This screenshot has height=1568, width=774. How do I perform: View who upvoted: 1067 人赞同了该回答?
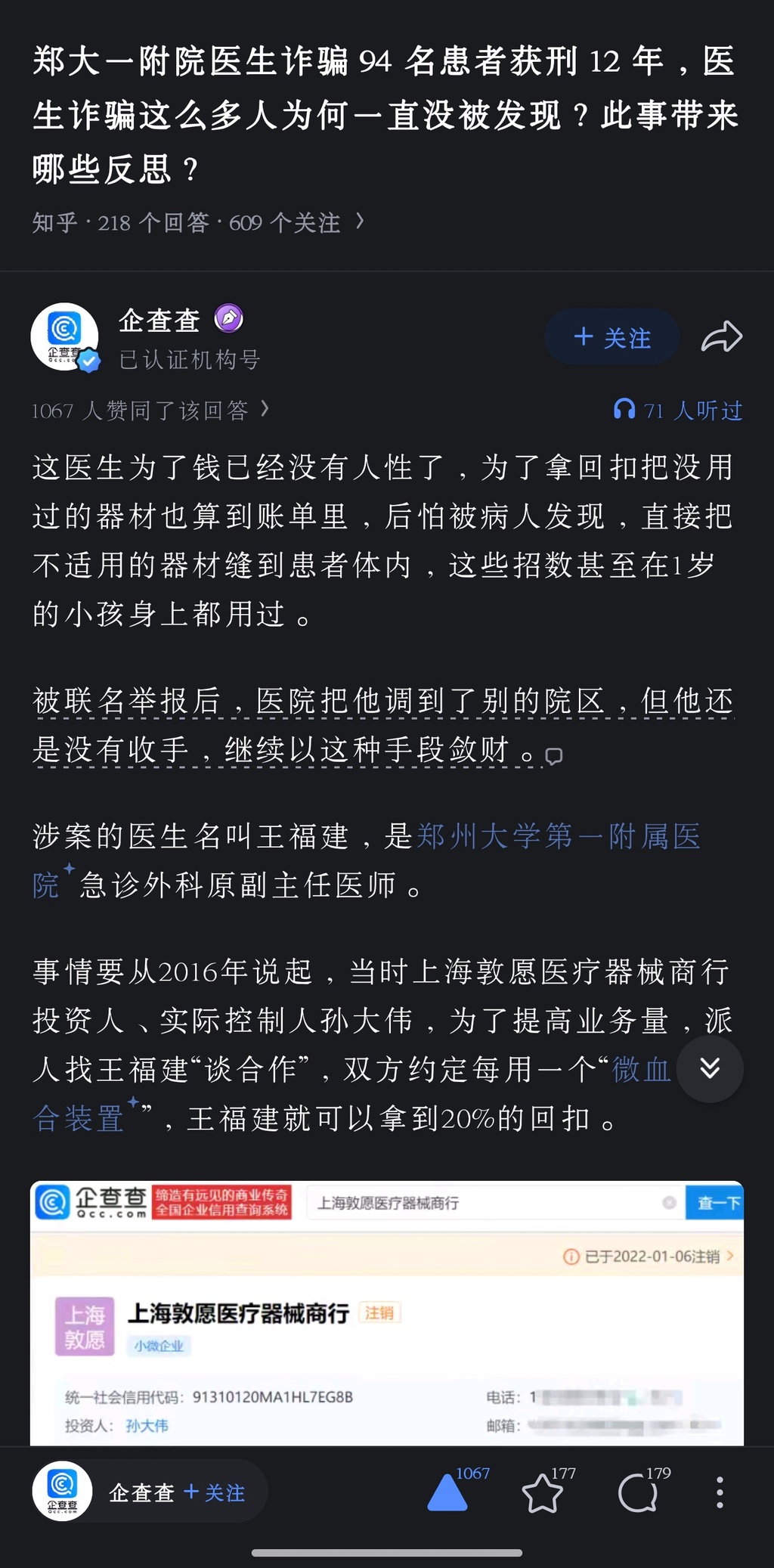click(x=150, y=411)
